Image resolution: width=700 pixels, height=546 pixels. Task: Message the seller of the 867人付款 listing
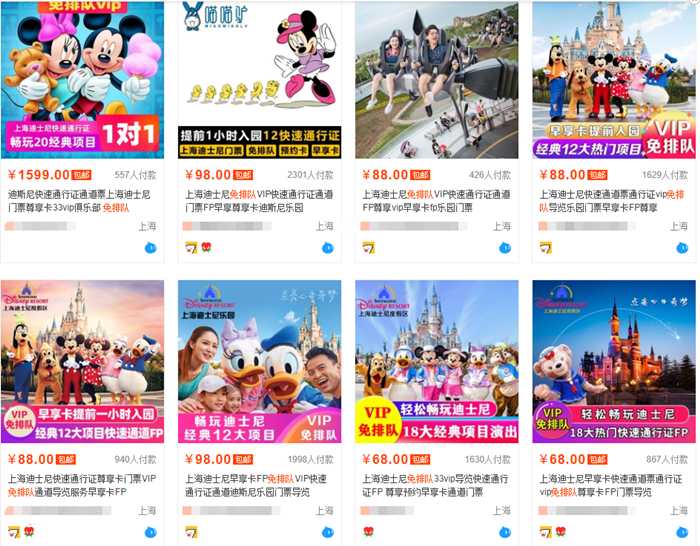682,532
